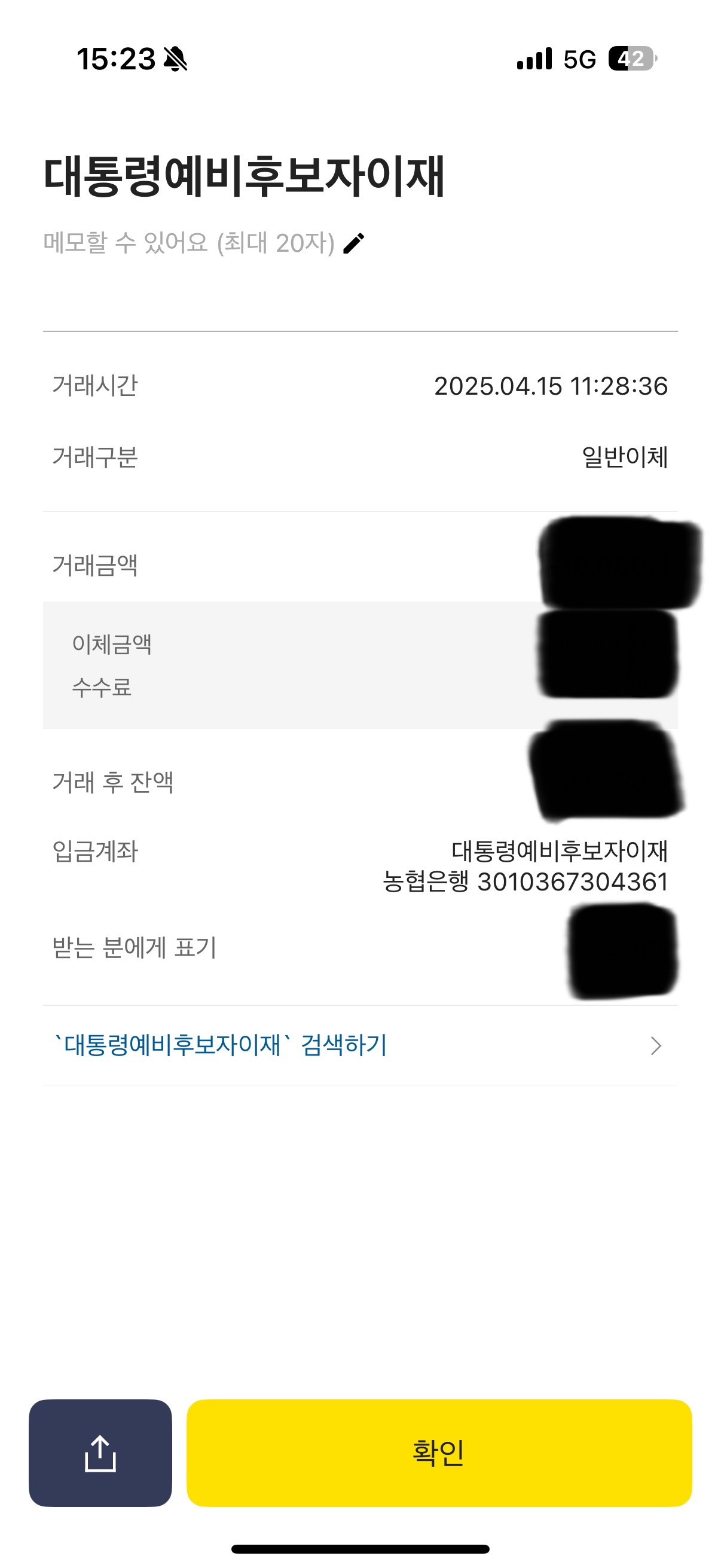This screenshot has width=721, height=1568.
Task: Confirm with the yellow 확인 button
Action: [x=439, y=1453]
